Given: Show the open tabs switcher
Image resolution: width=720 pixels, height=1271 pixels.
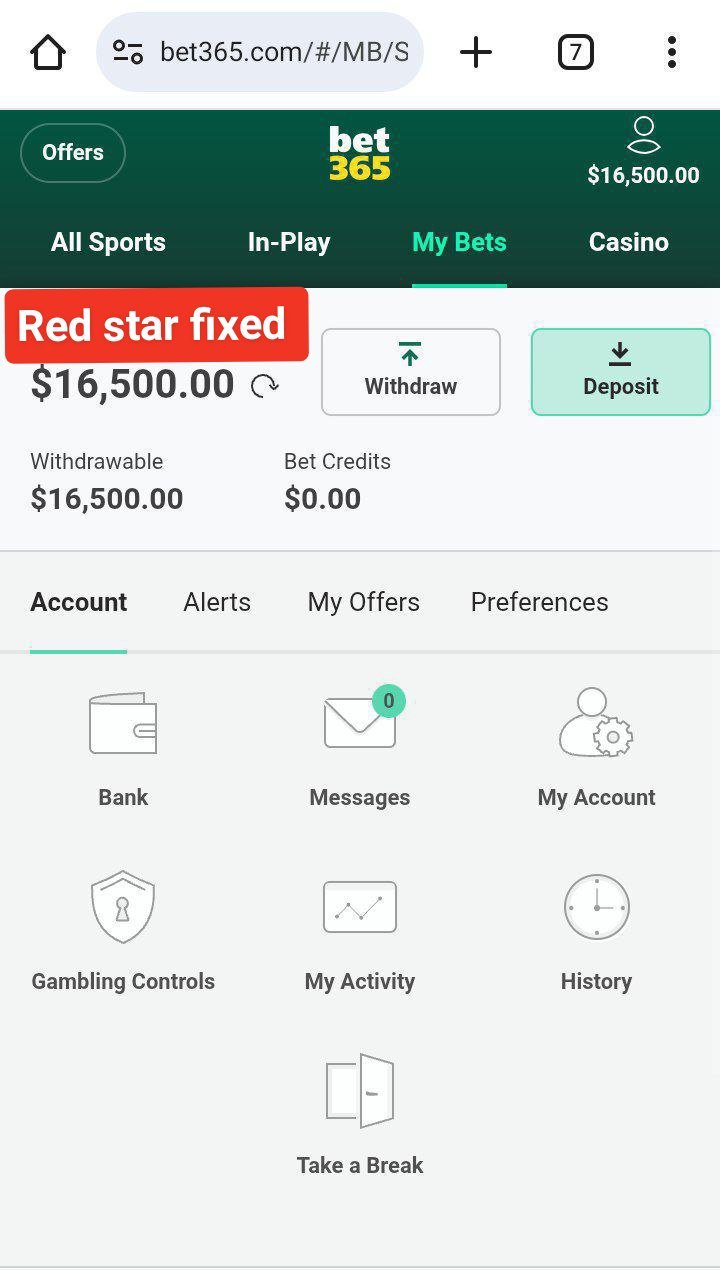Looking at the screenshot, I should pyautogui.click(x=575, y=52).
